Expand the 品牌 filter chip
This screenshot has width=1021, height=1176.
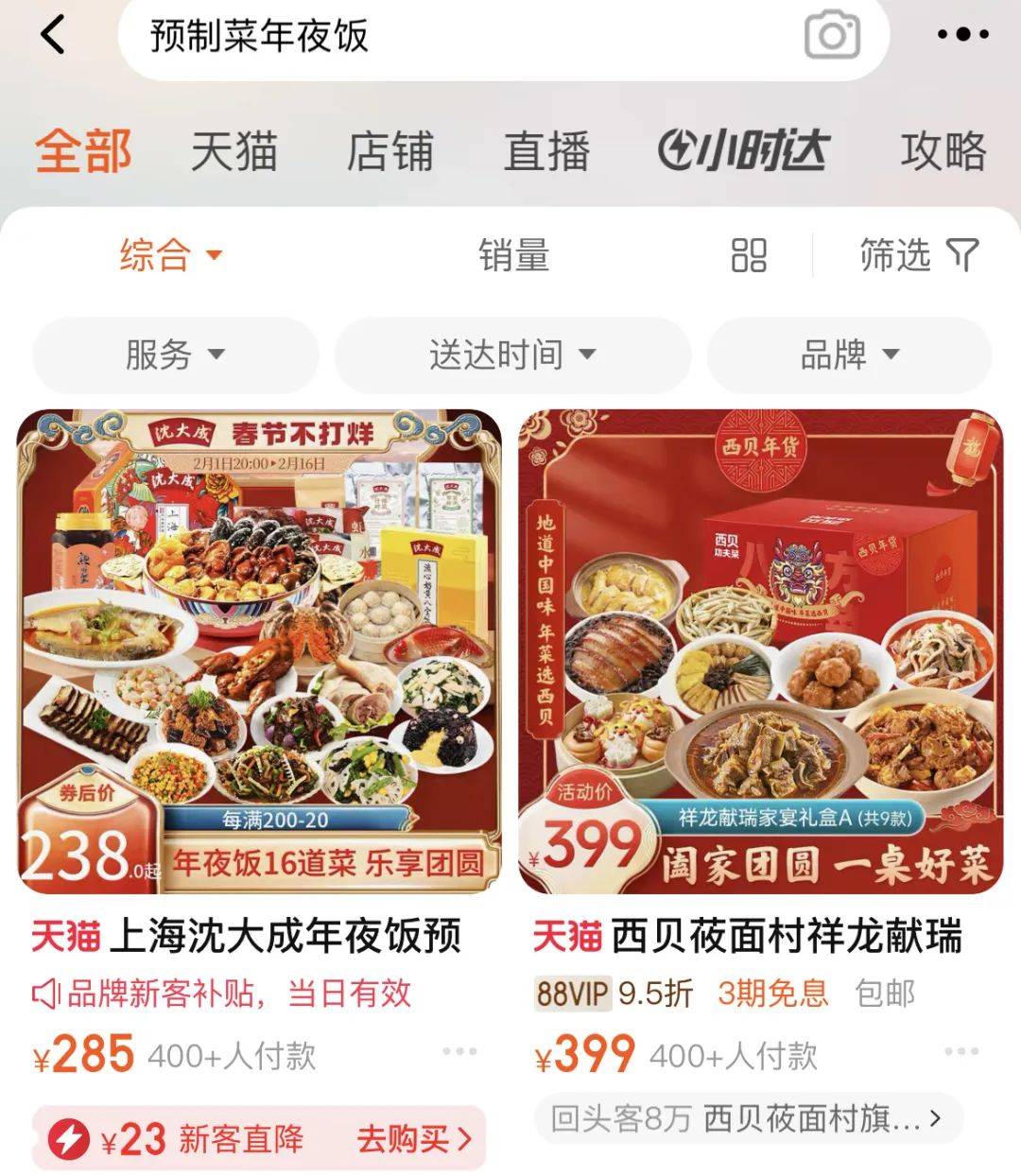click(x=849, y=355)
